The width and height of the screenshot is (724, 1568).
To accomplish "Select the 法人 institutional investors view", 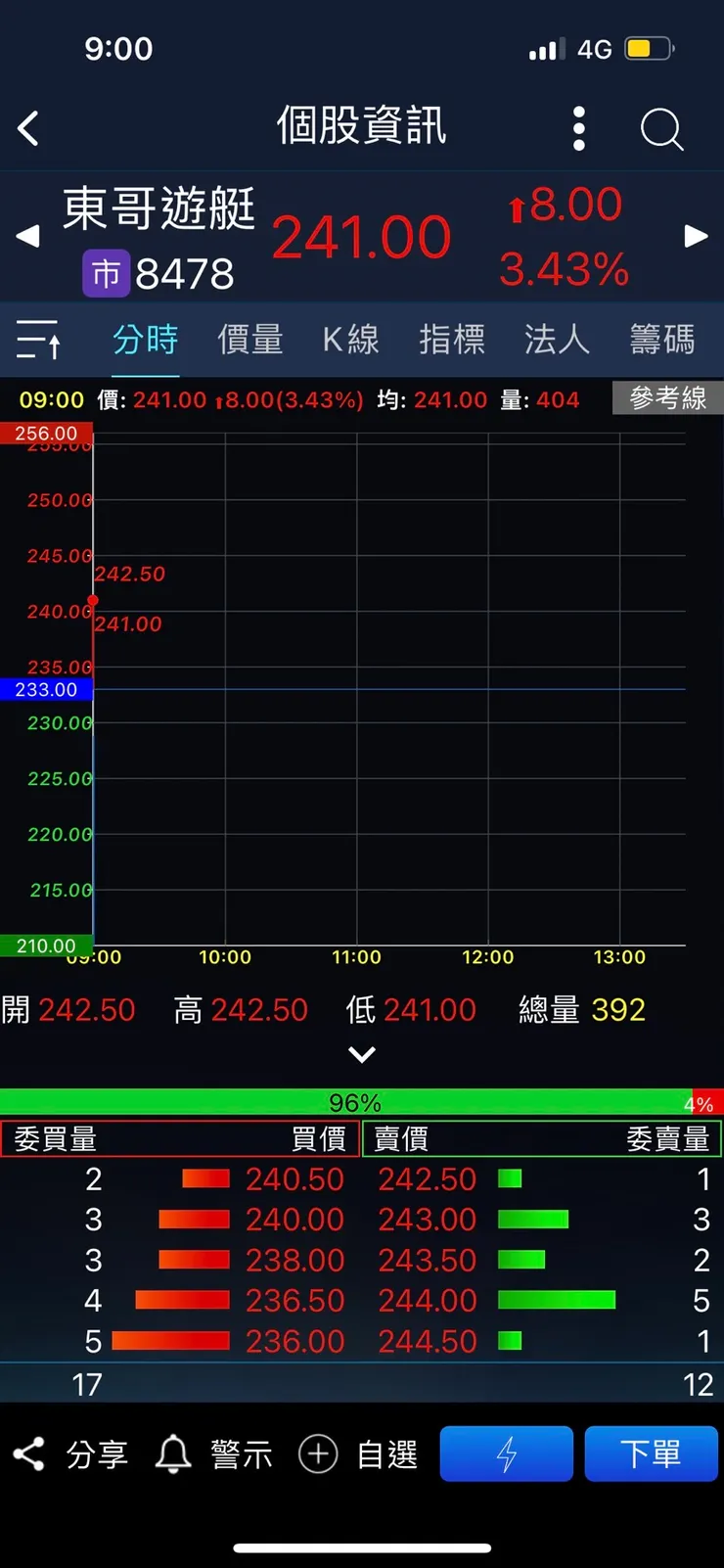I will [556, 339].
